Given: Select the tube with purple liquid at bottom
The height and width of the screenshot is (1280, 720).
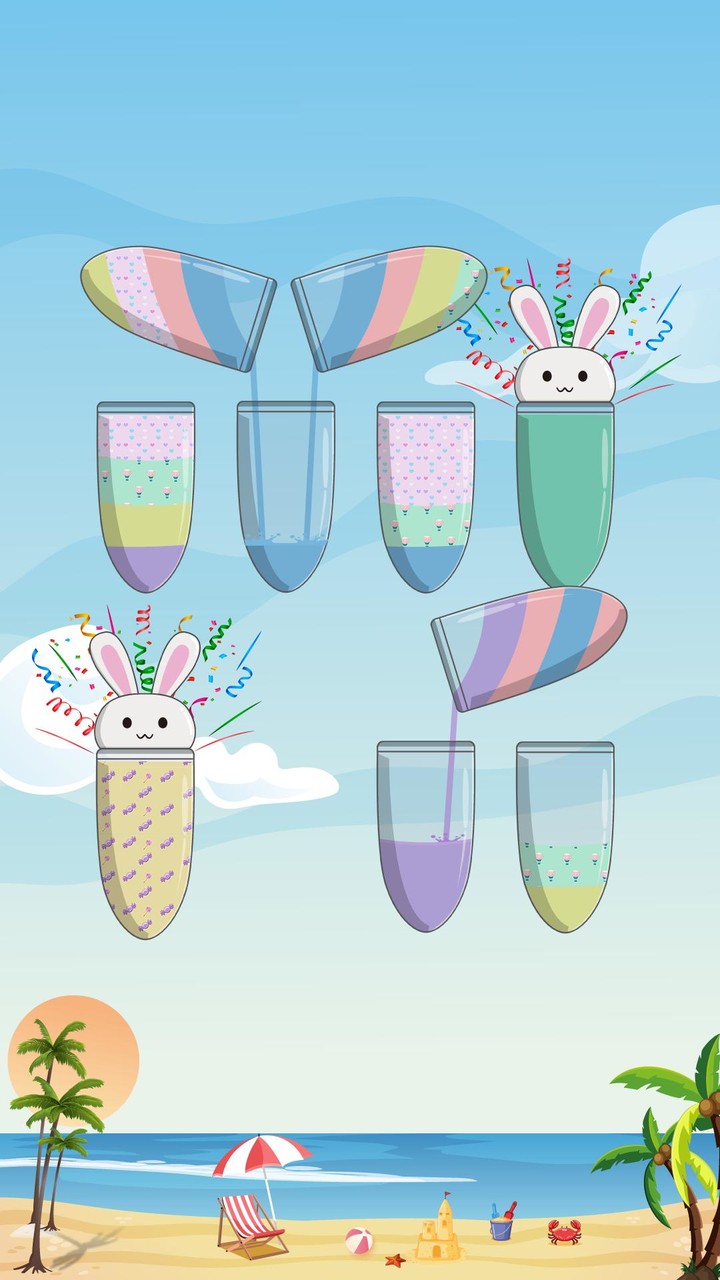Looking at the screenshot, I should [x=146, y=496].
